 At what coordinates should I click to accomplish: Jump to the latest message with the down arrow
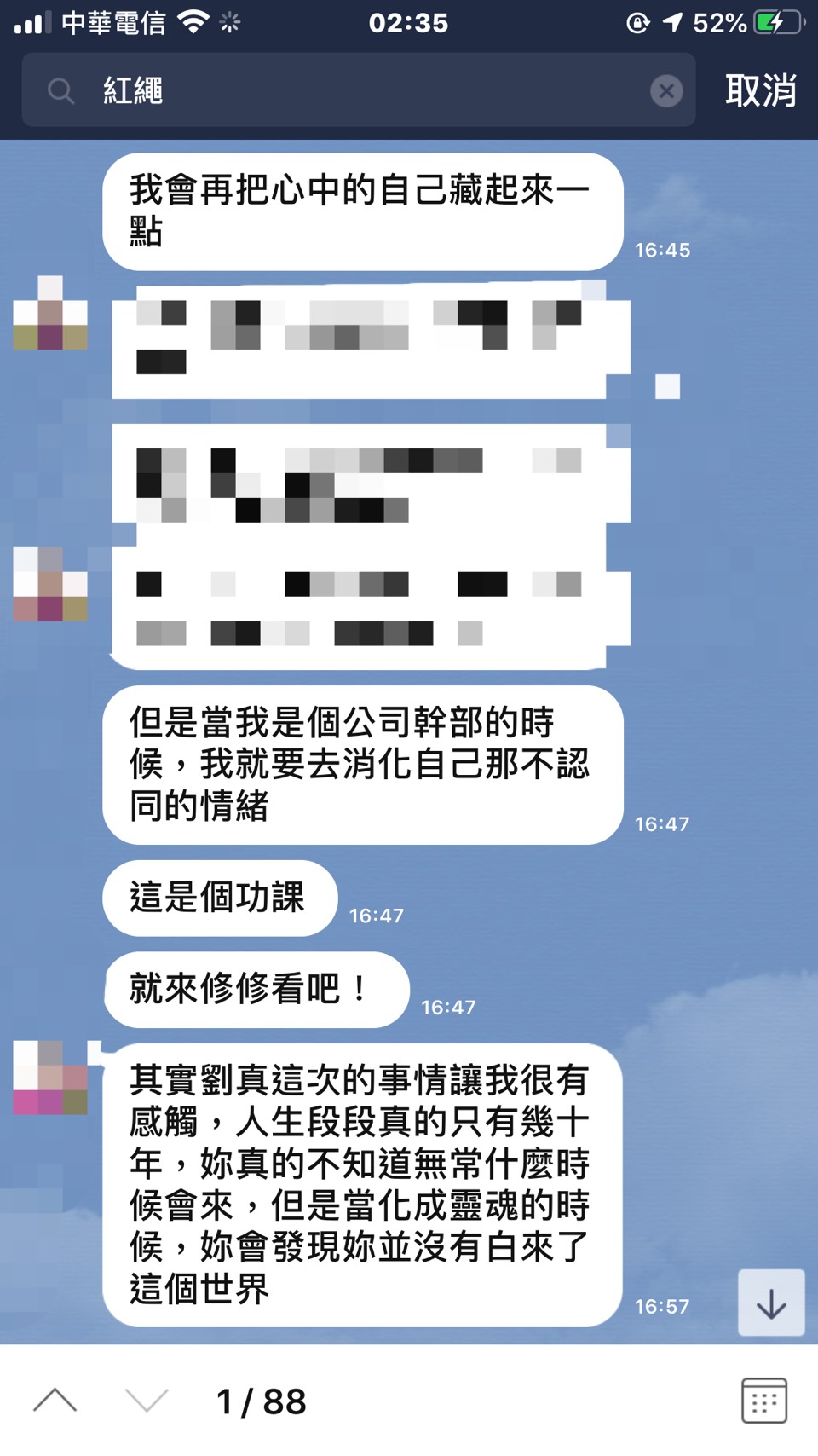click(771, 1303)
